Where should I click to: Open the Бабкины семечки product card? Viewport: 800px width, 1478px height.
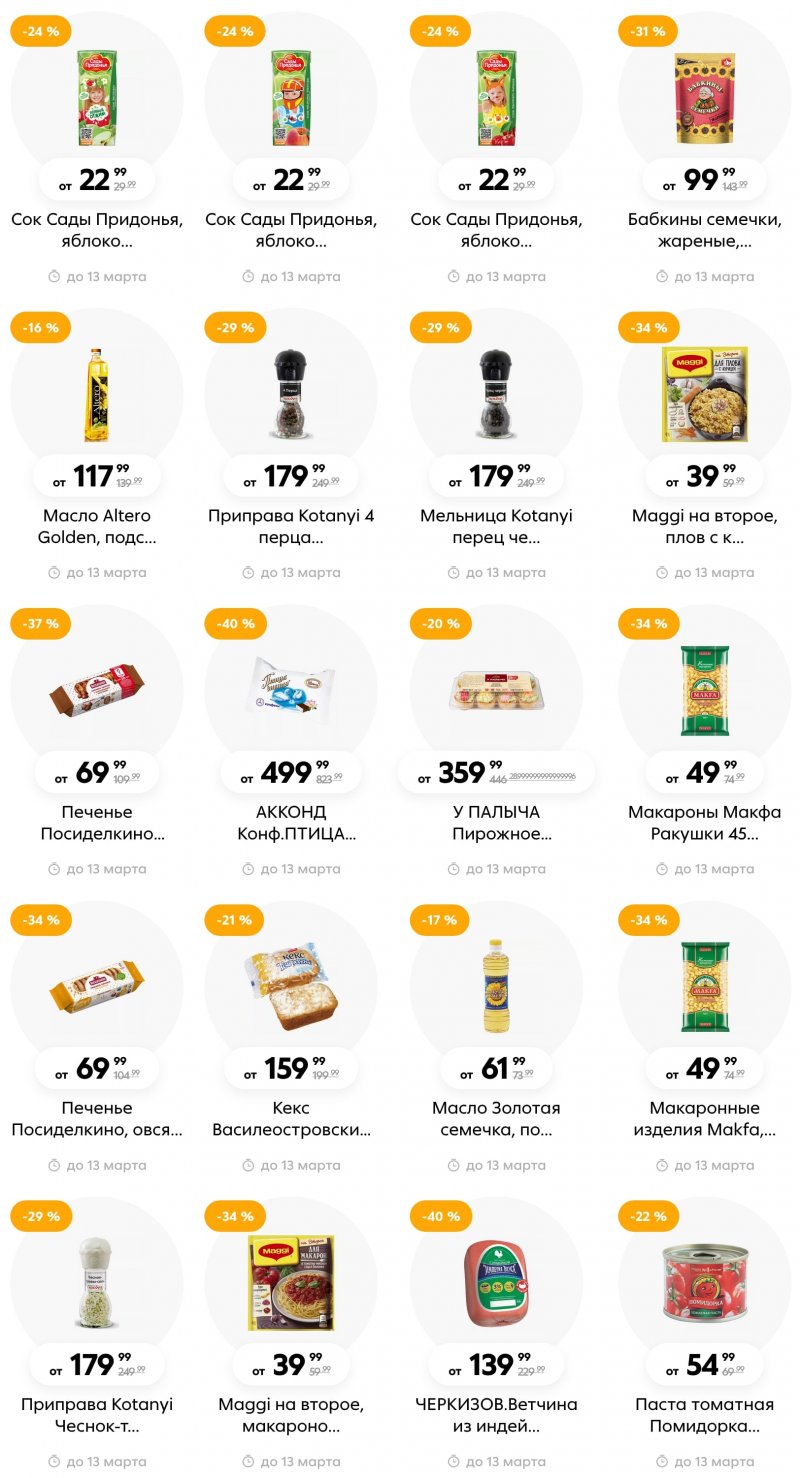pos(704,229)
